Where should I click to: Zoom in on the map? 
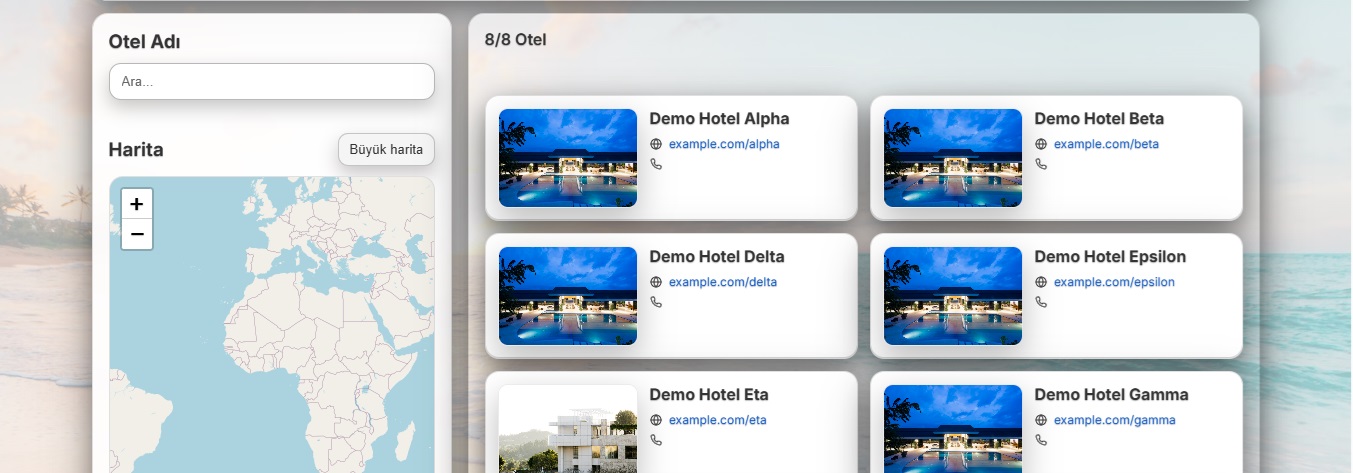137,204
